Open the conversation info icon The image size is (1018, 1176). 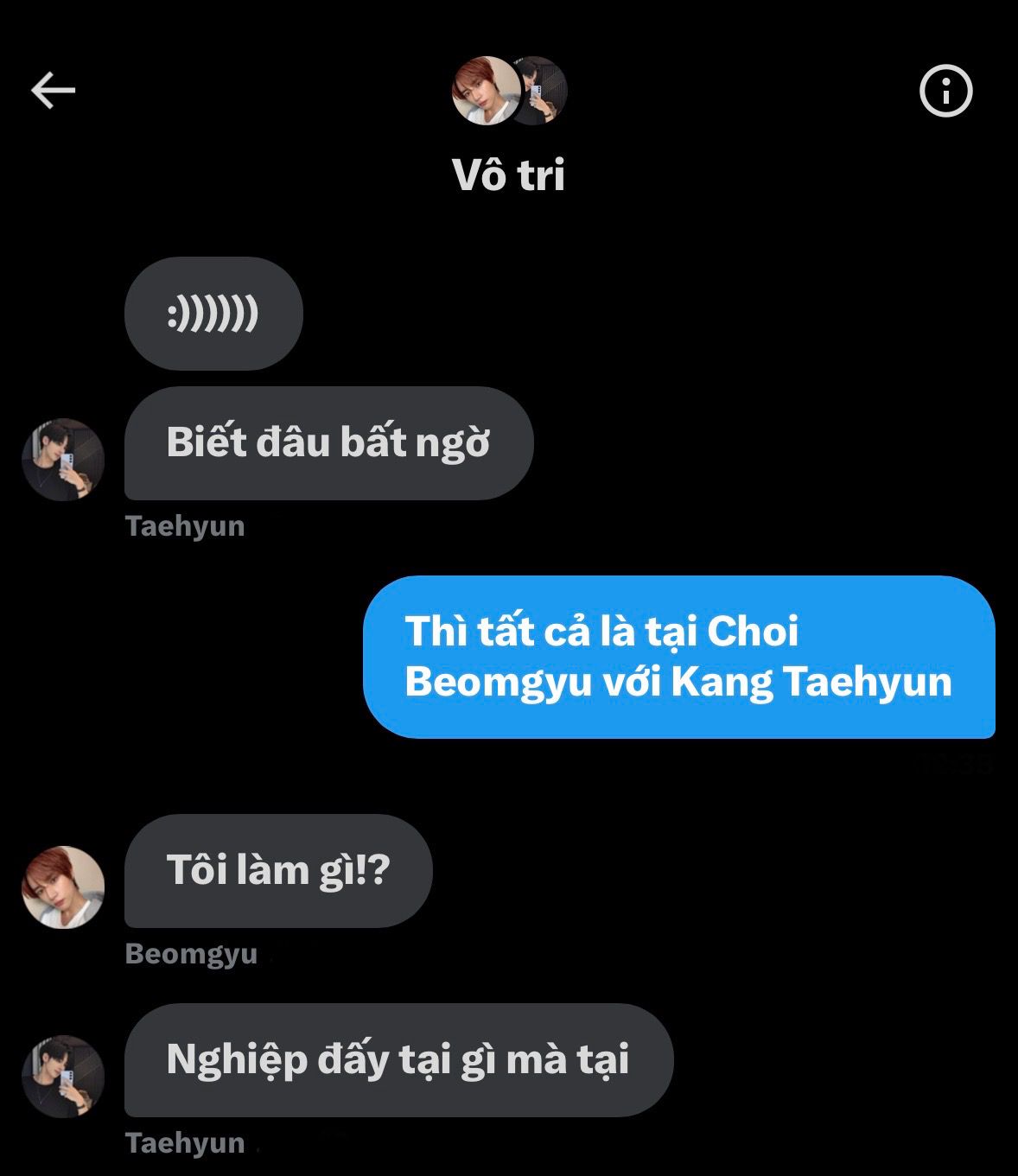pos(945,91)
